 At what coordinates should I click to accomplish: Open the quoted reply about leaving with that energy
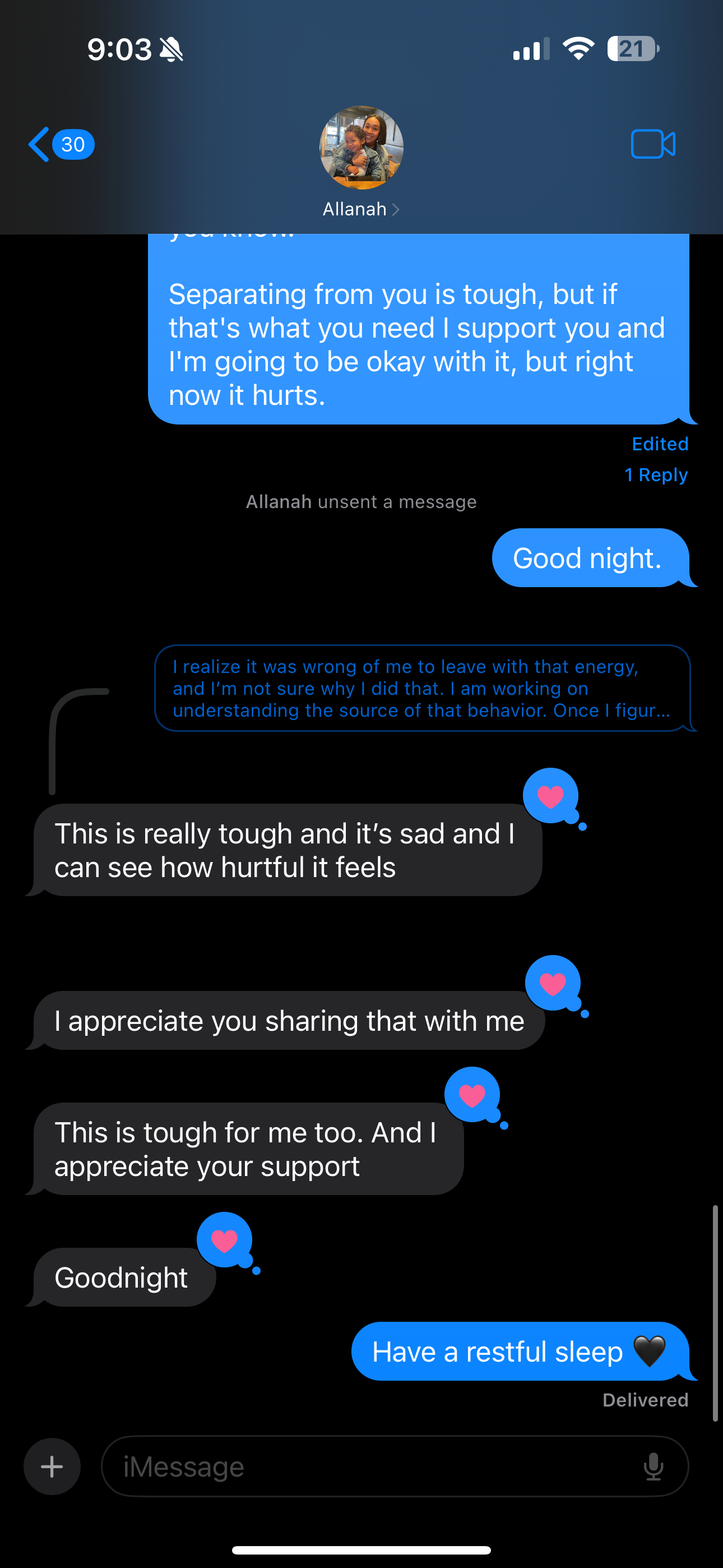pyautogui.click(x=421, y=688)
